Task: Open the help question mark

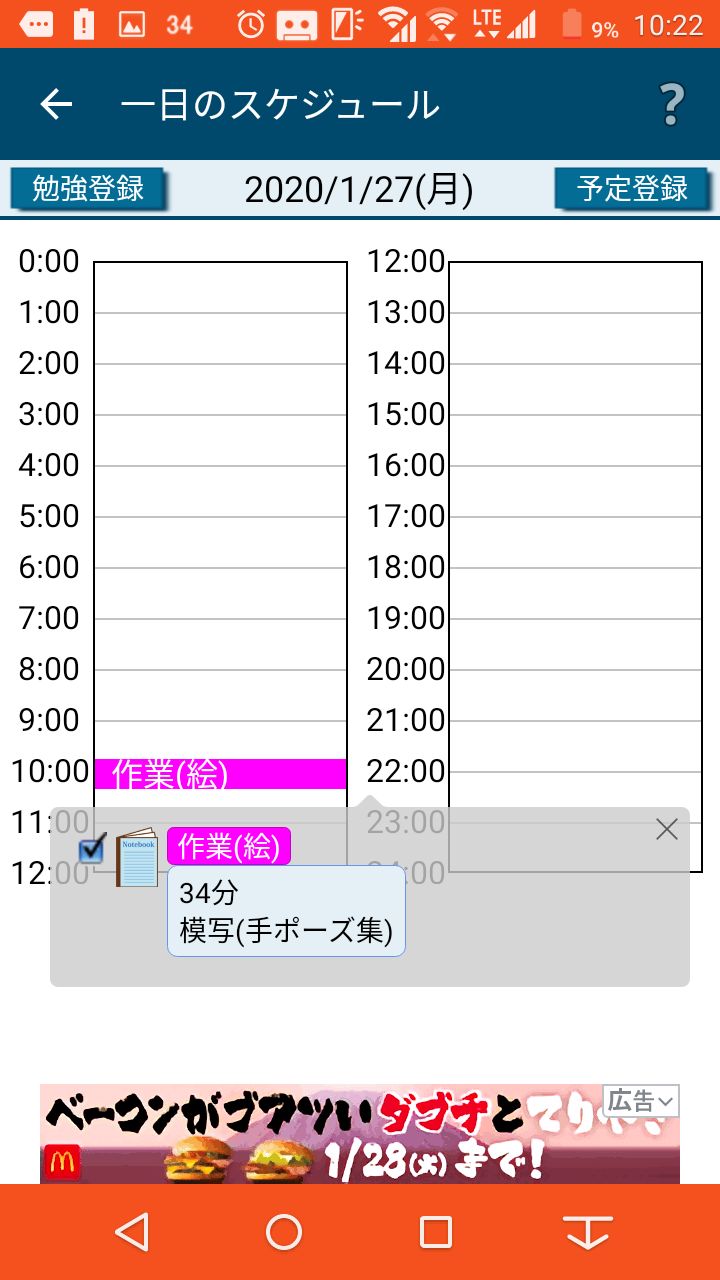Action: click(x=671, y=104)
